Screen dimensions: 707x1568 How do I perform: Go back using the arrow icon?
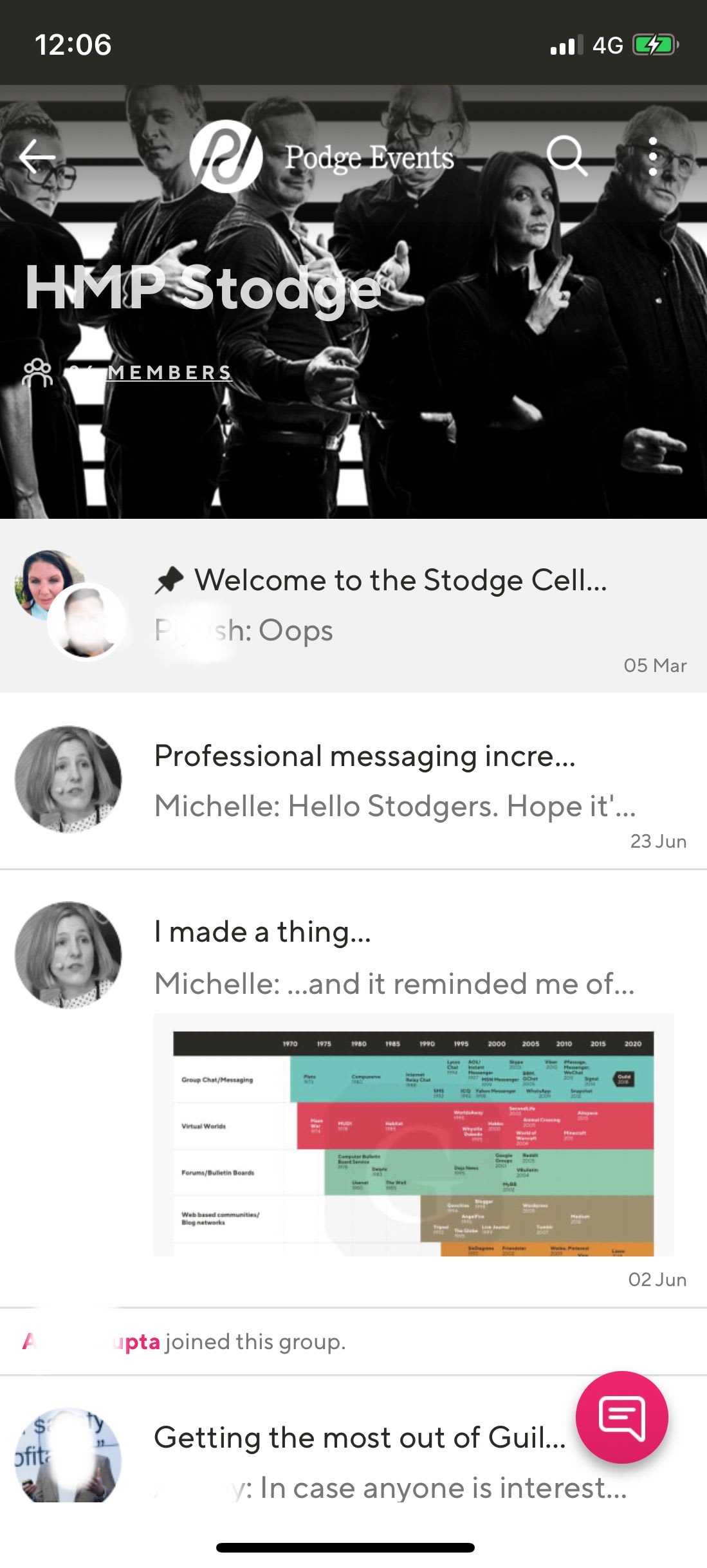[37, 157]
